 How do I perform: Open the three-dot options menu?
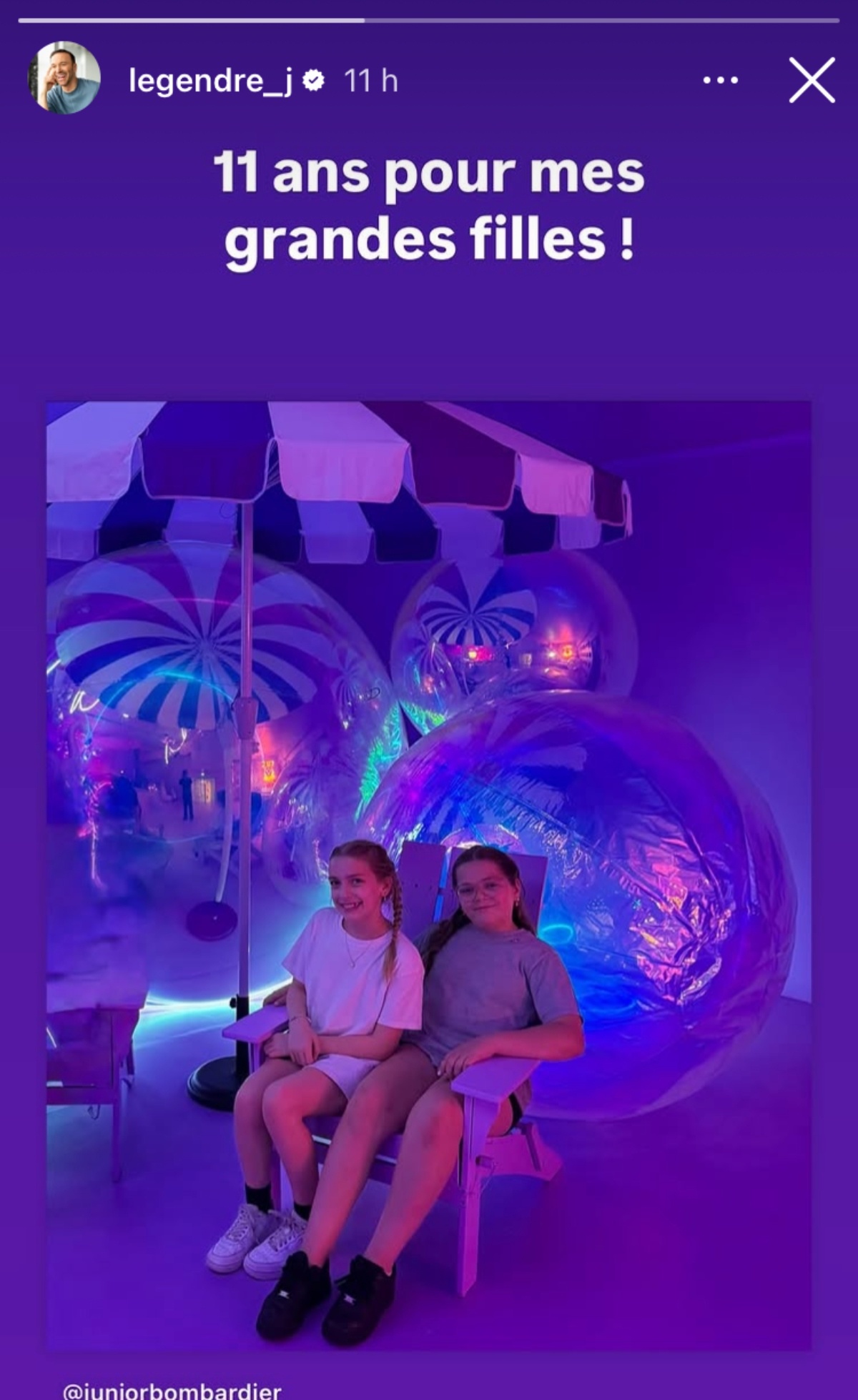pos(720,81)
